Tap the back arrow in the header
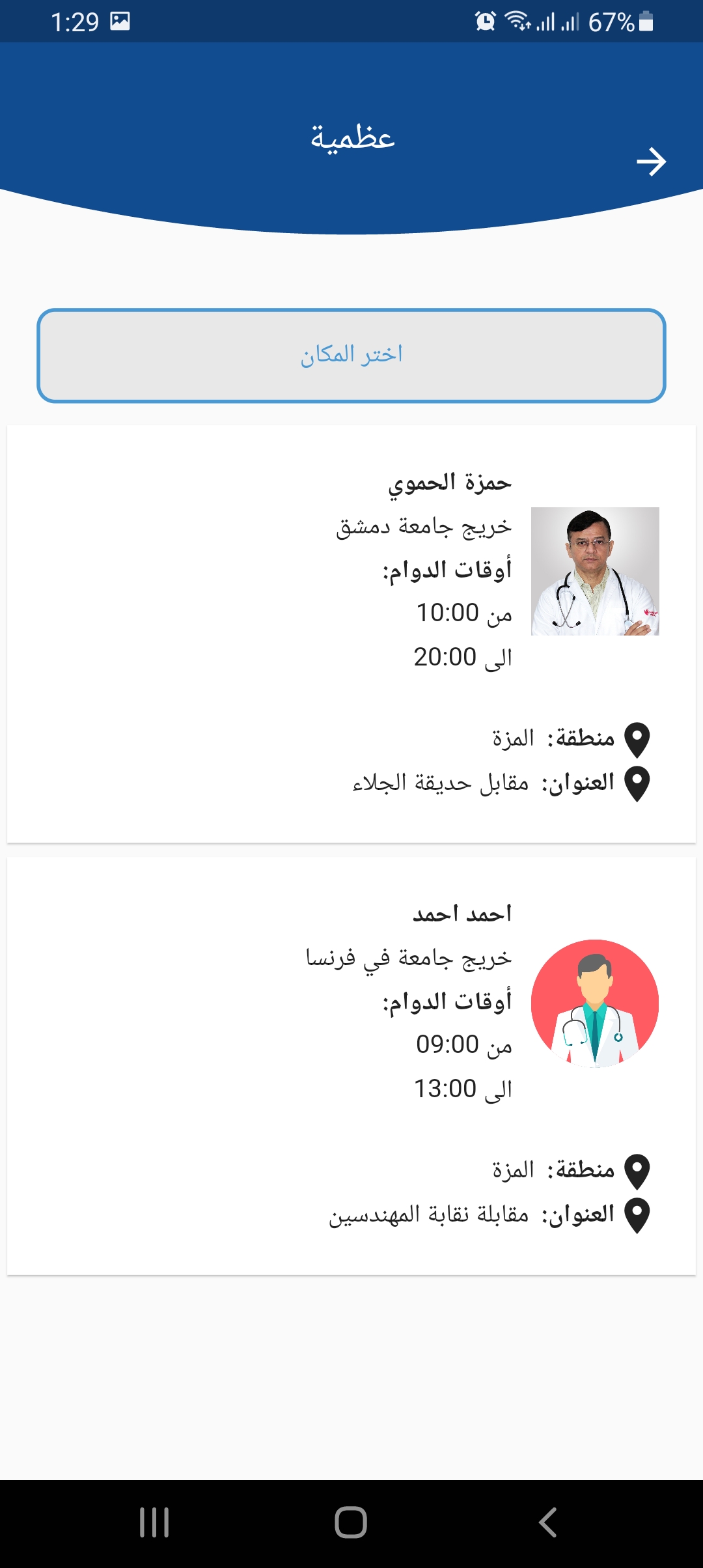Image resolution: width=703 pixels, height=1568 pixels. [651, 161]
